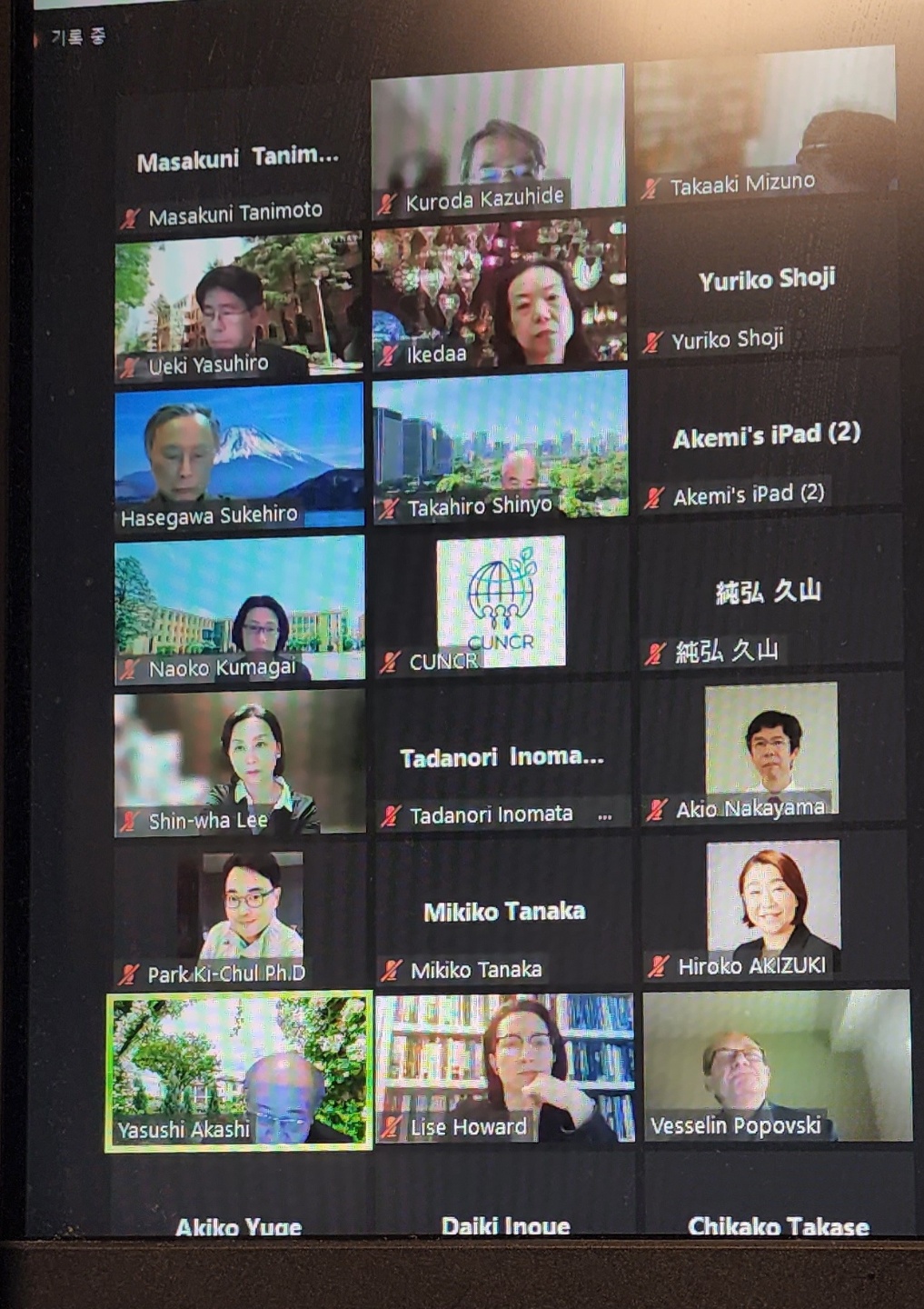Viewport: 924px width, 1309px height.
Task: Tap Ueki Yasuhiro's video tile
Action: (x=239, y=305)
